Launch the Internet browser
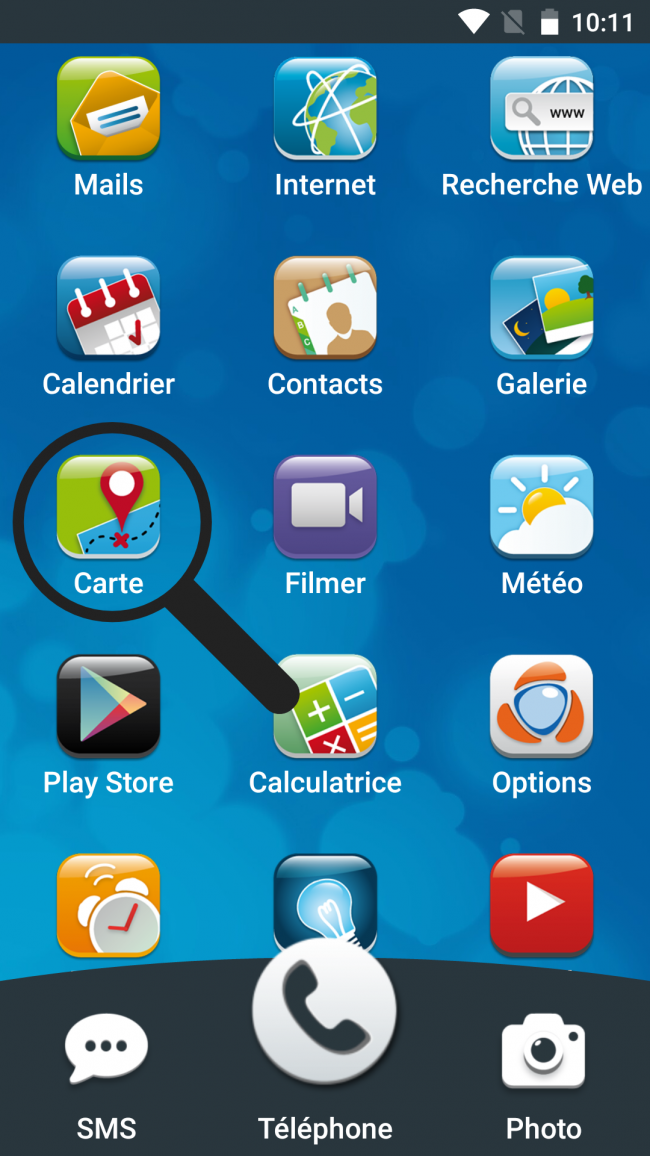Image resolution: width=650 pixels, height=1156 pixels. point(325,108)
